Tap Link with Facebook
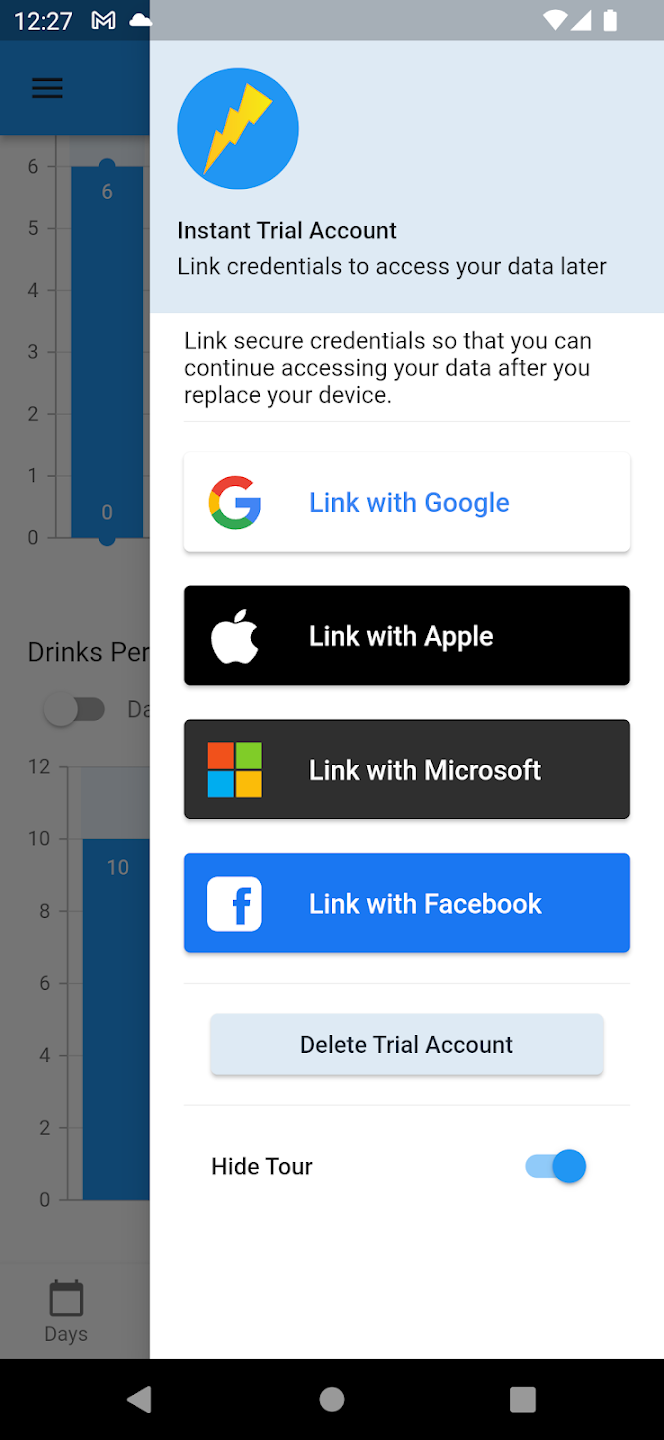Screen dimensions: 664x1440 406,903
